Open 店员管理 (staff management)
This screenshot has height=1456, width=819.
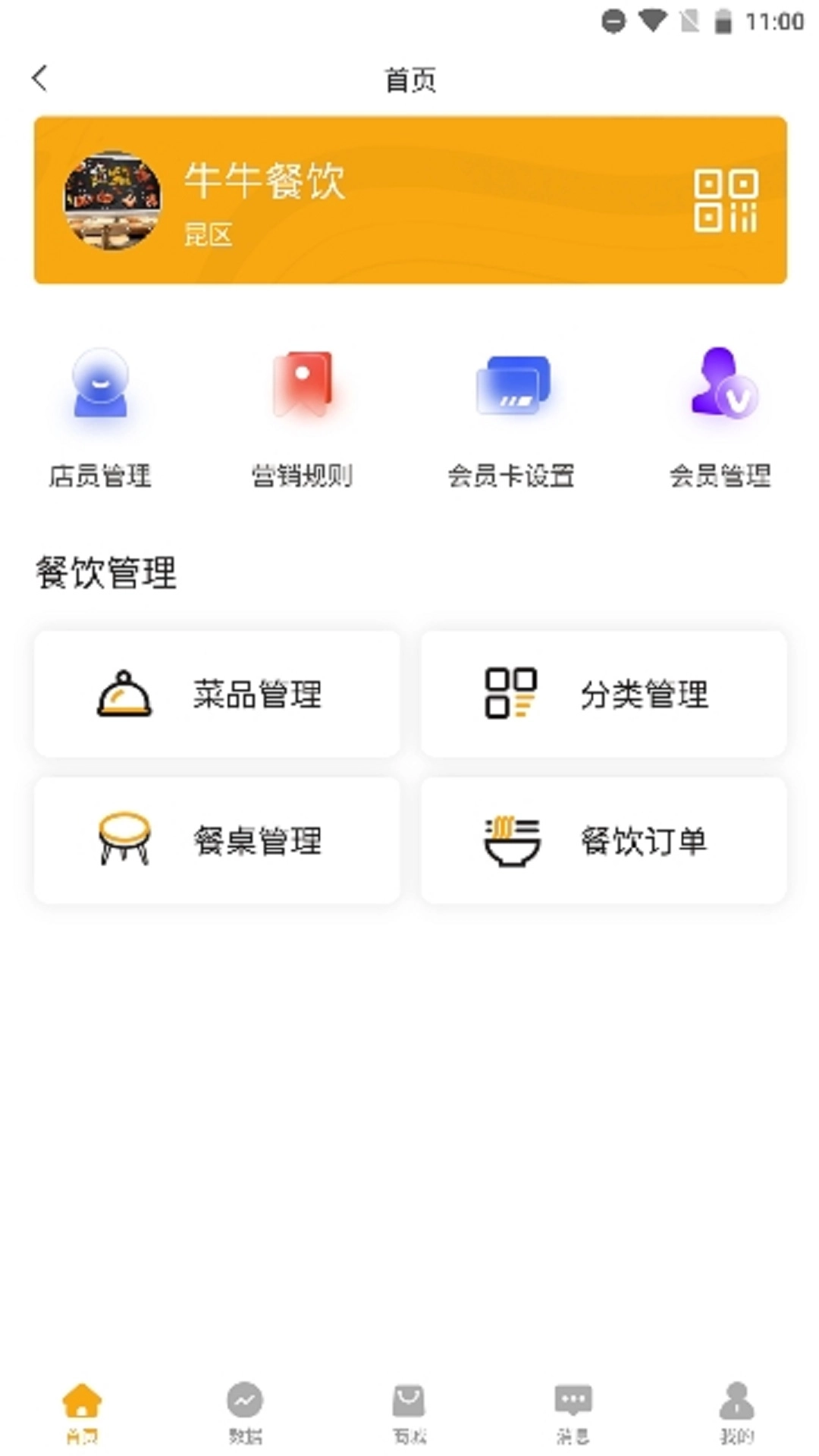99,413
